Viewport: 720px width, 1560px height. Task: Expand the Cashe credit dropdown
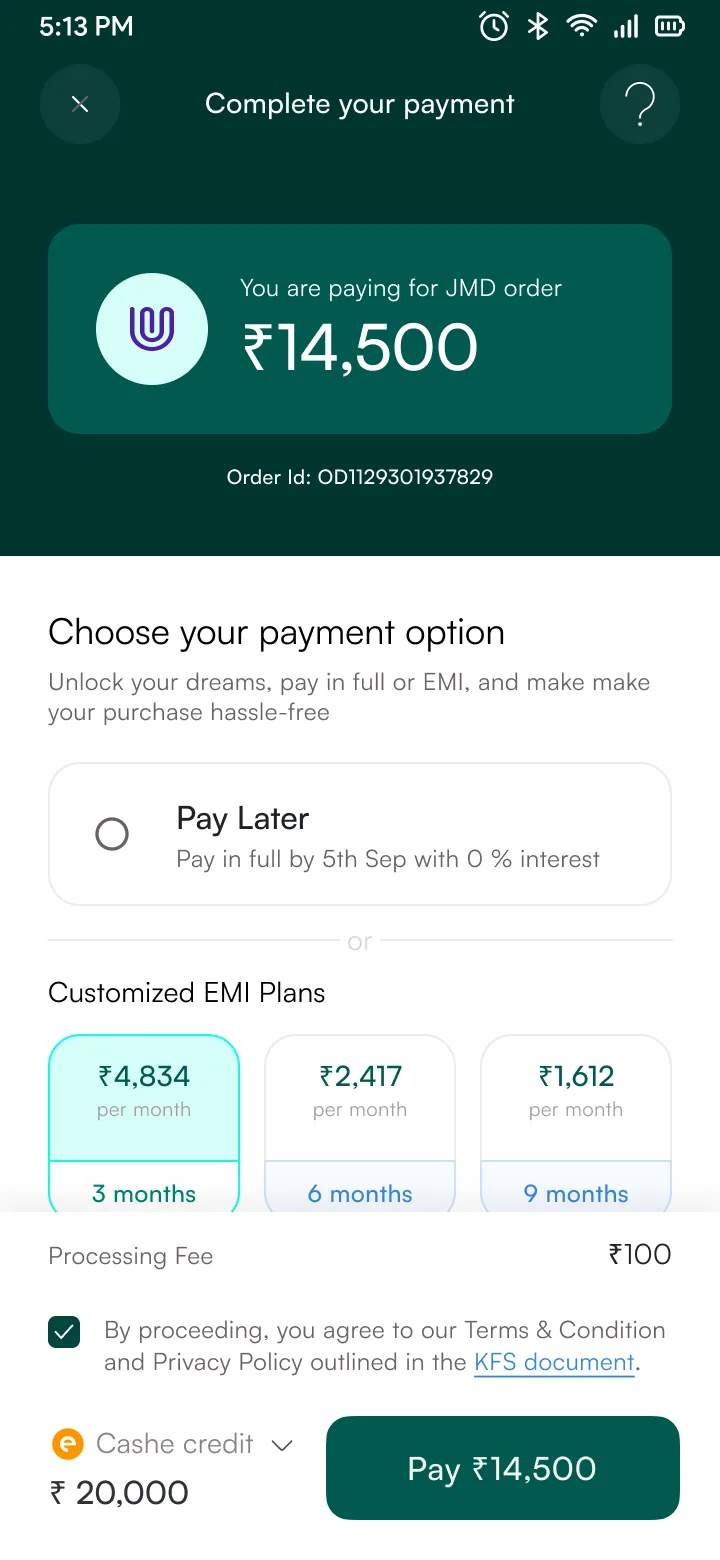click(172, 1444)
